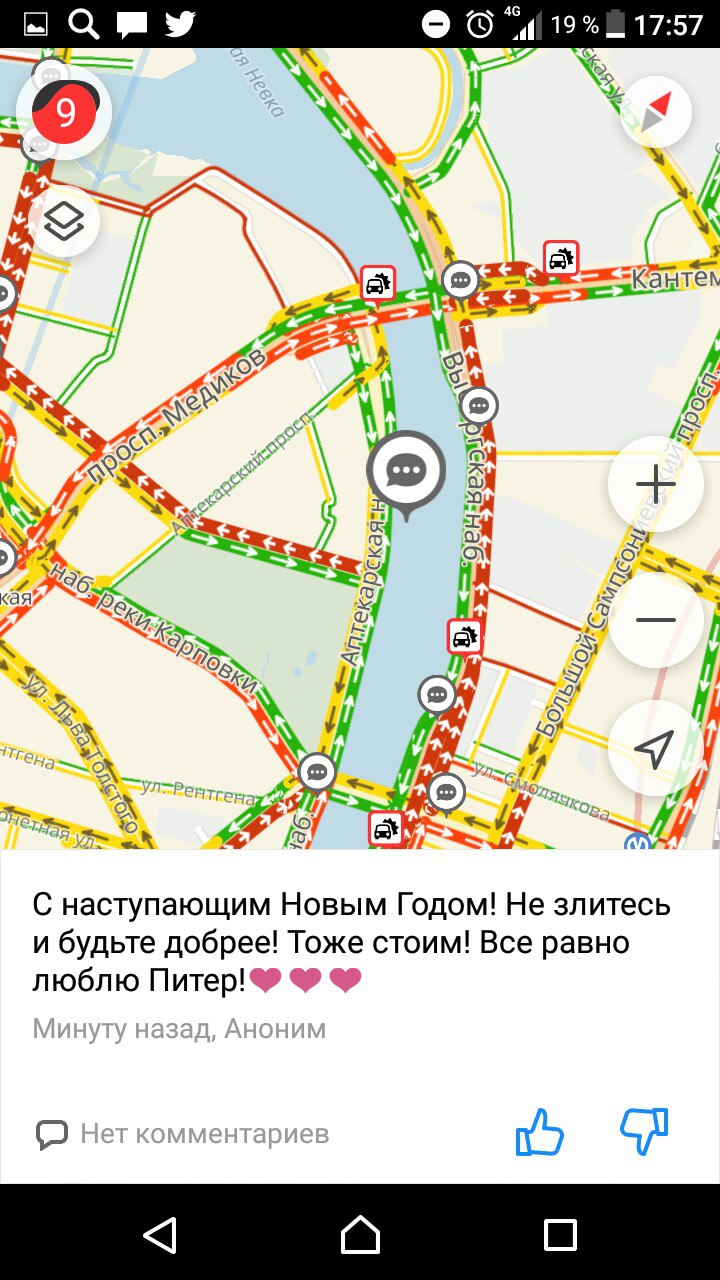Zoom out with the minus button
Image resolution: width=720 pixels, height=1280 pixels.
coord(655,620)
